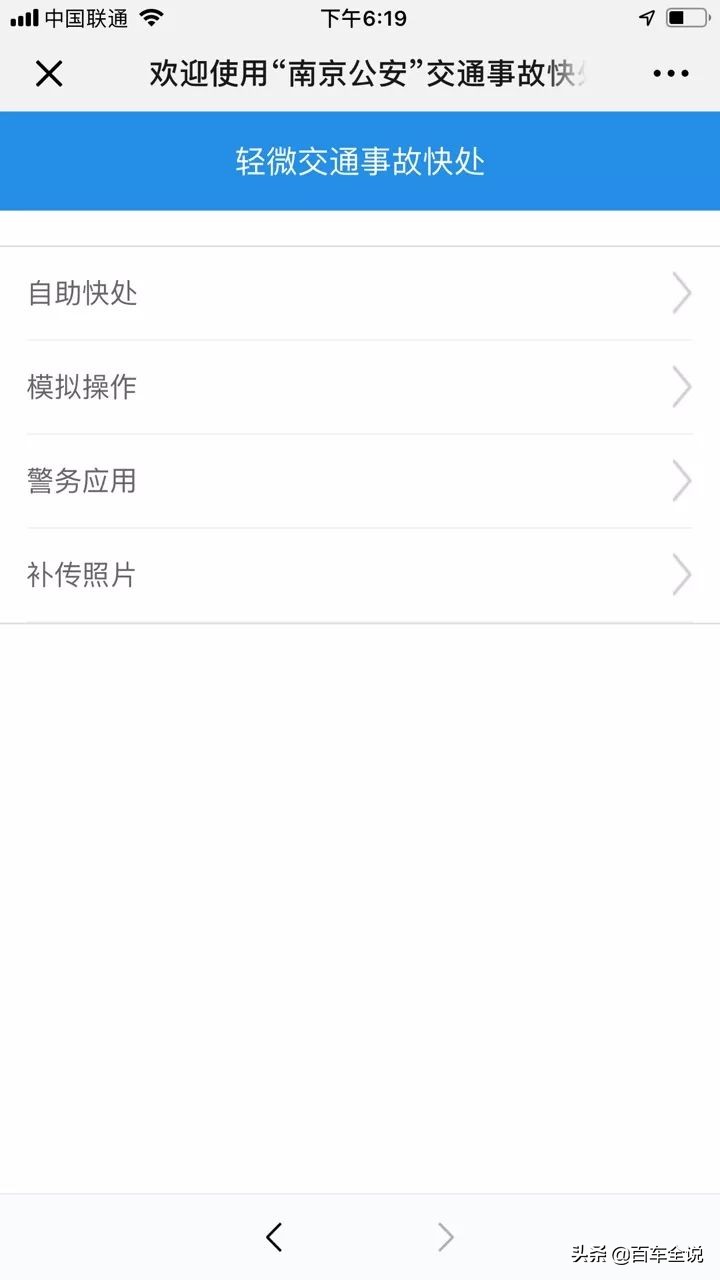This screenshot has height=1280, width=720.
Task: Select the 补传照片 option
Action: coord(83,575)
